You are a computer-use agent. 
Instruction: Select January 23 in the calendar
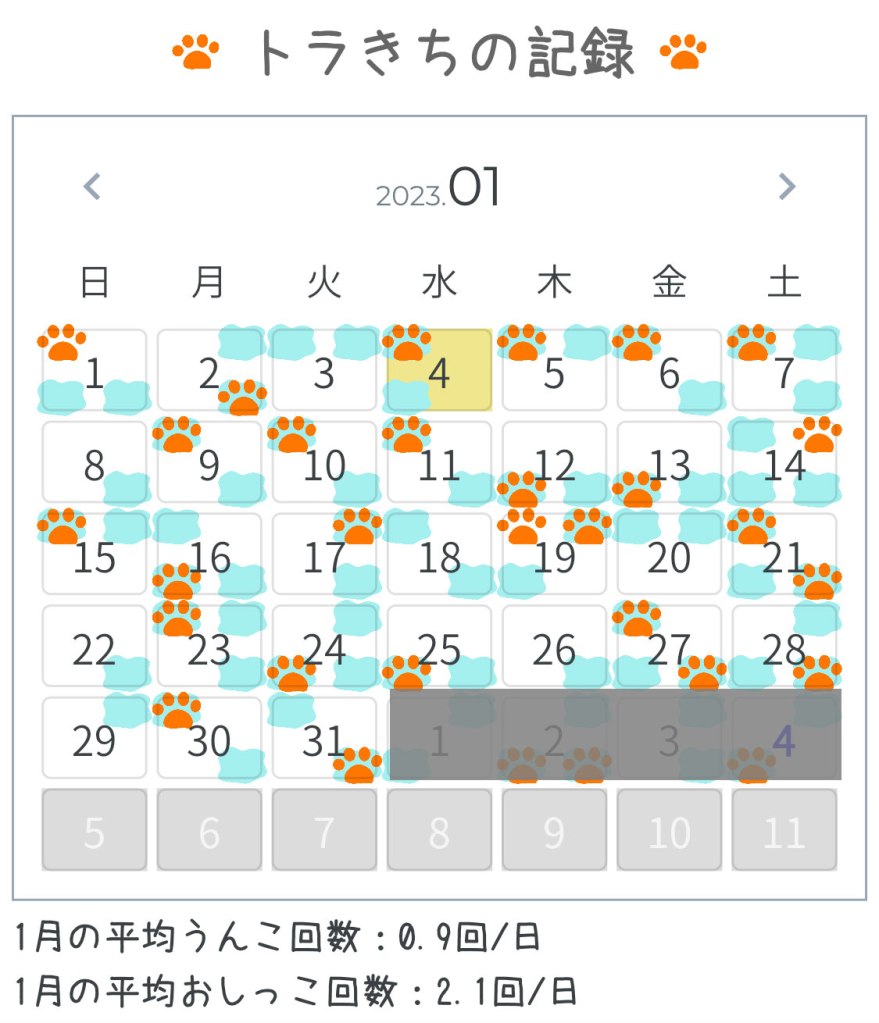click(209, 647)
